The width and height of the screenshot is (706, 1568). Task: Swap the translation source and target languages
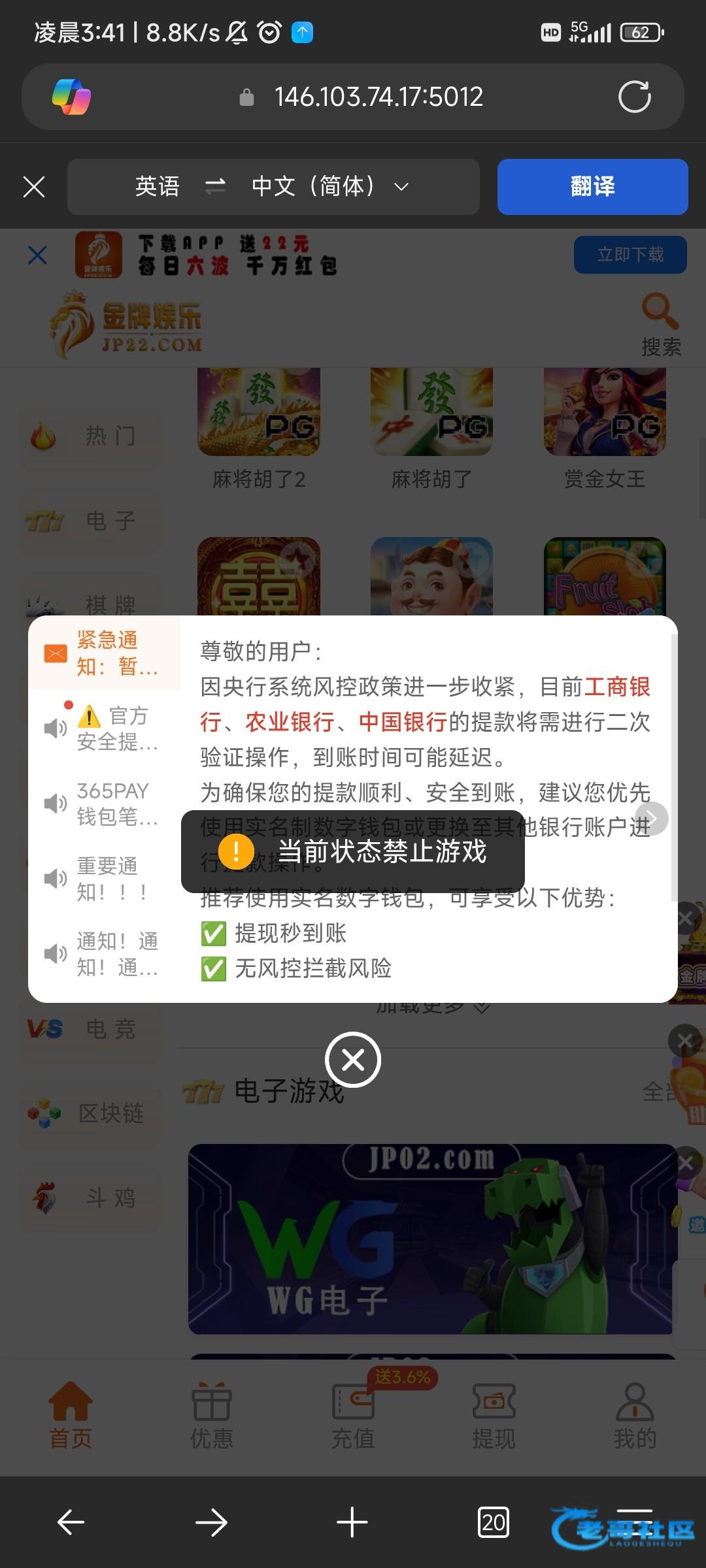(x=215, y=187)
